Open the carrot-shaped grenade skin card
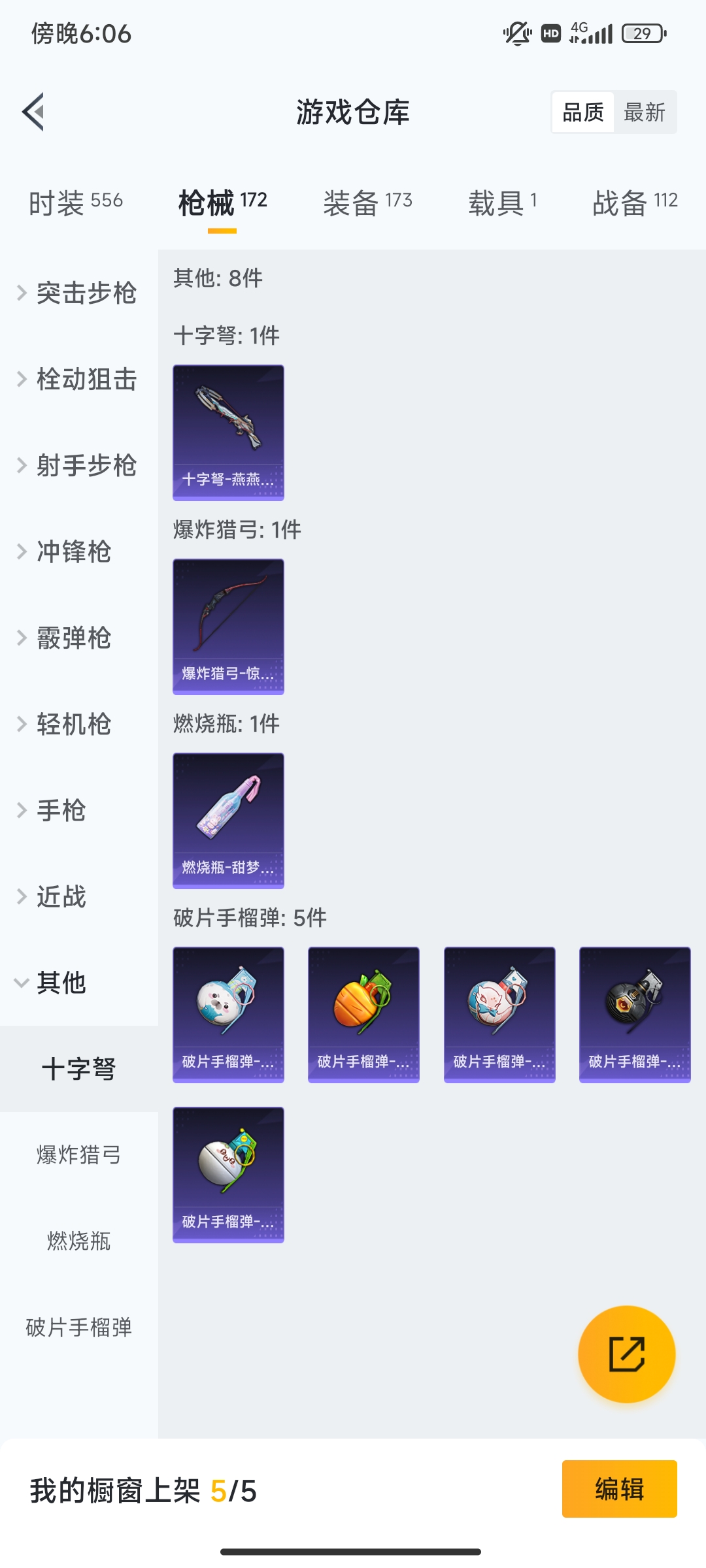This screenshot has height=1568, width=706. tap(363, 1015)
